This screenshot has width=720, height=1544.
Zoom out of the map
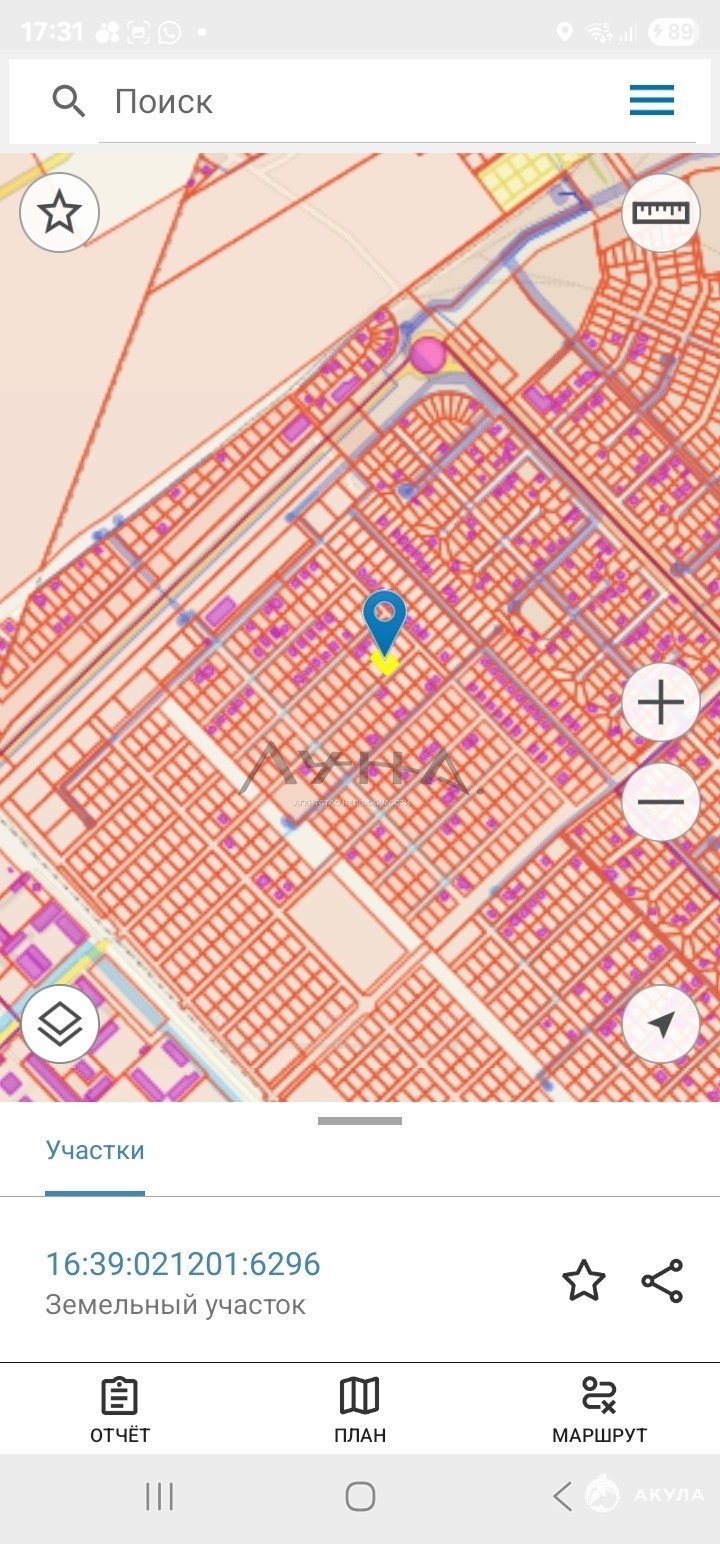pos(661,802)
